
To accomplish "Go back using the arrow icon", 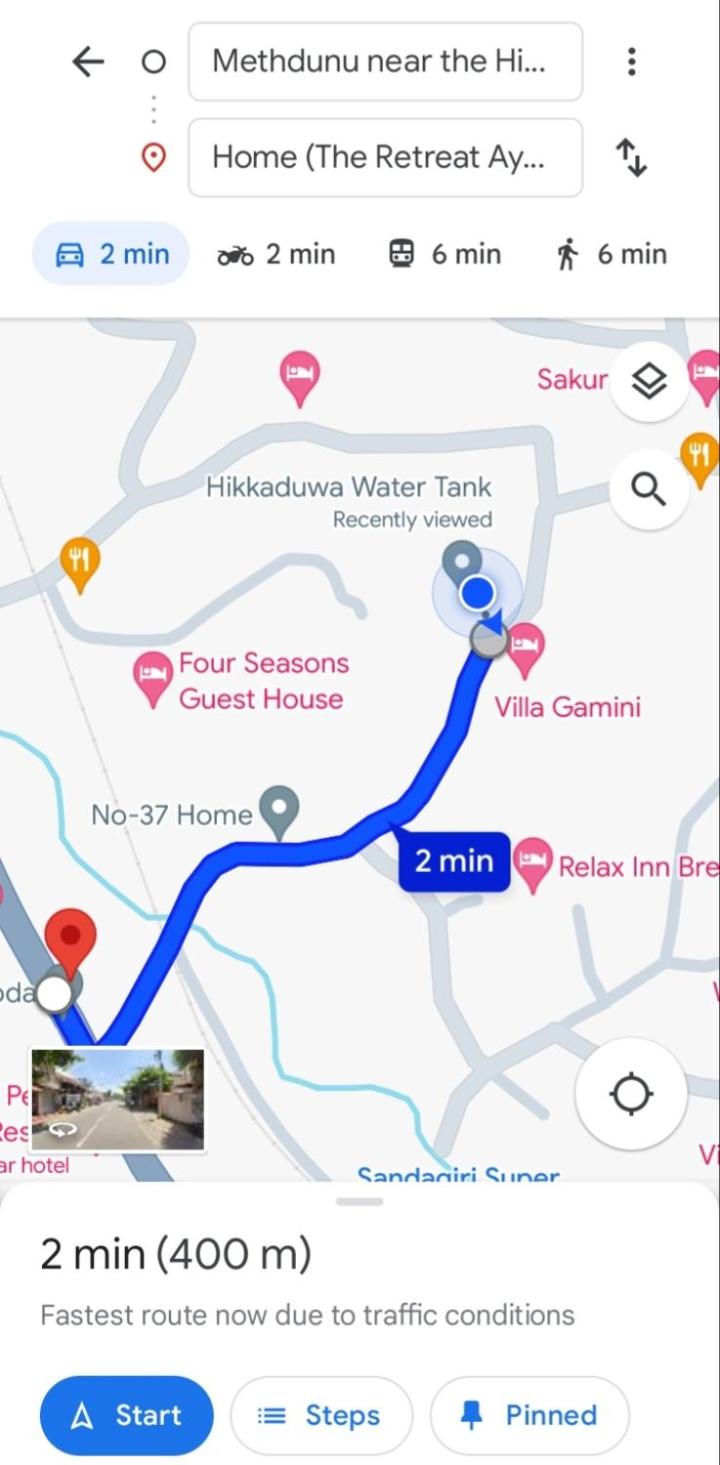I will click(88, 62).
